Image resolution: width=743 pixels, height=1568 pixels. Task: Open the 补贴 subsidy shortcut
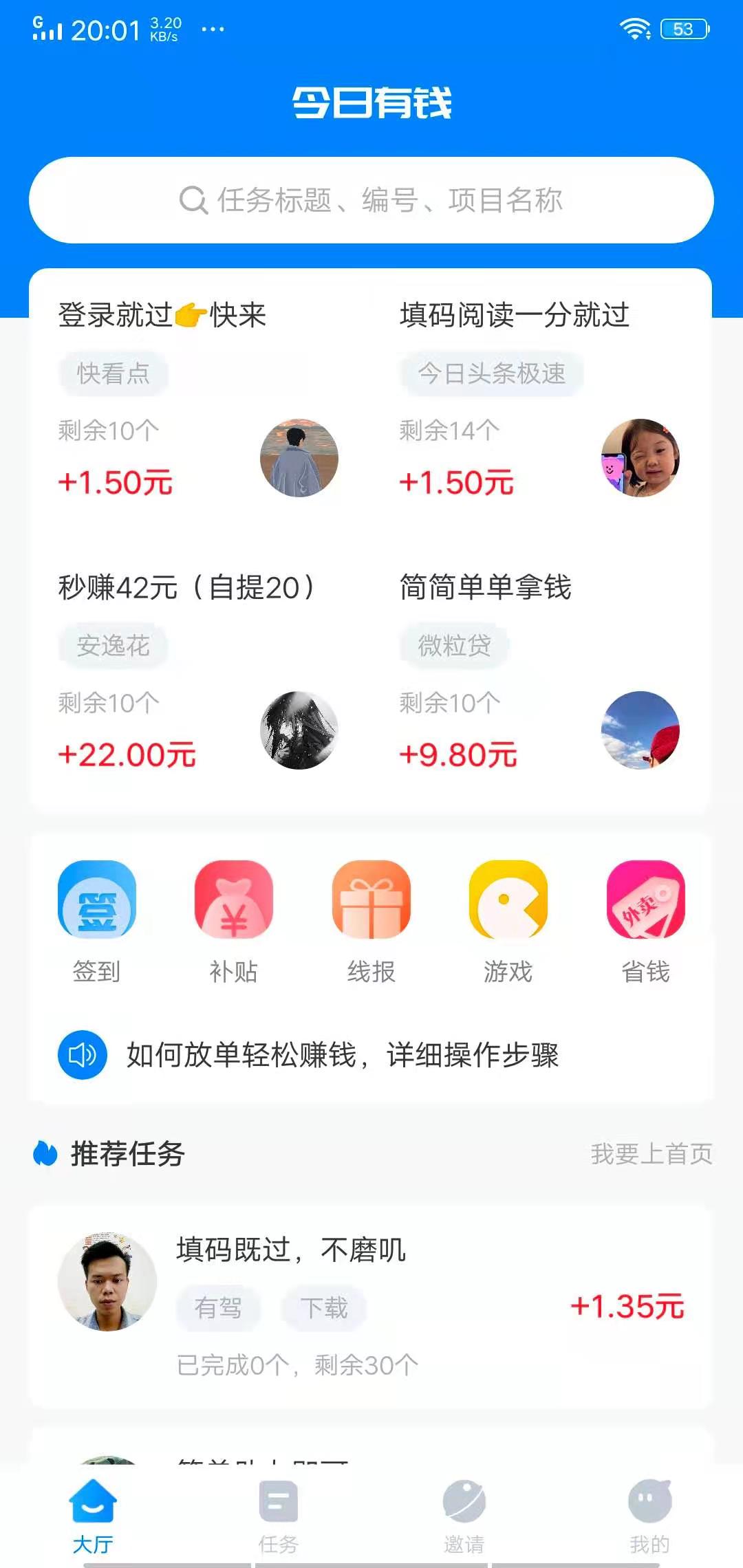coord(234,922)
